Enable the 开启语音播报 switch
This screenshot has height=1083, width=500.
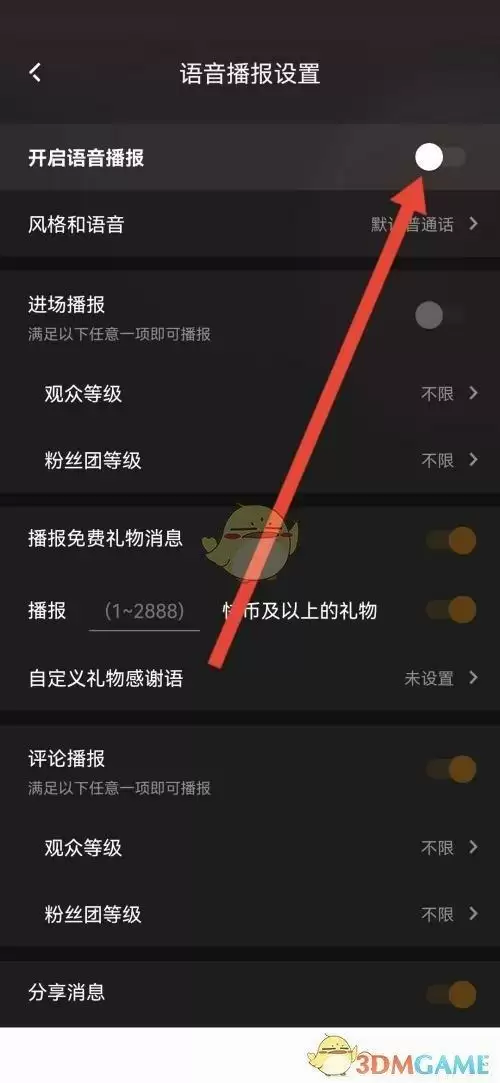441,157
